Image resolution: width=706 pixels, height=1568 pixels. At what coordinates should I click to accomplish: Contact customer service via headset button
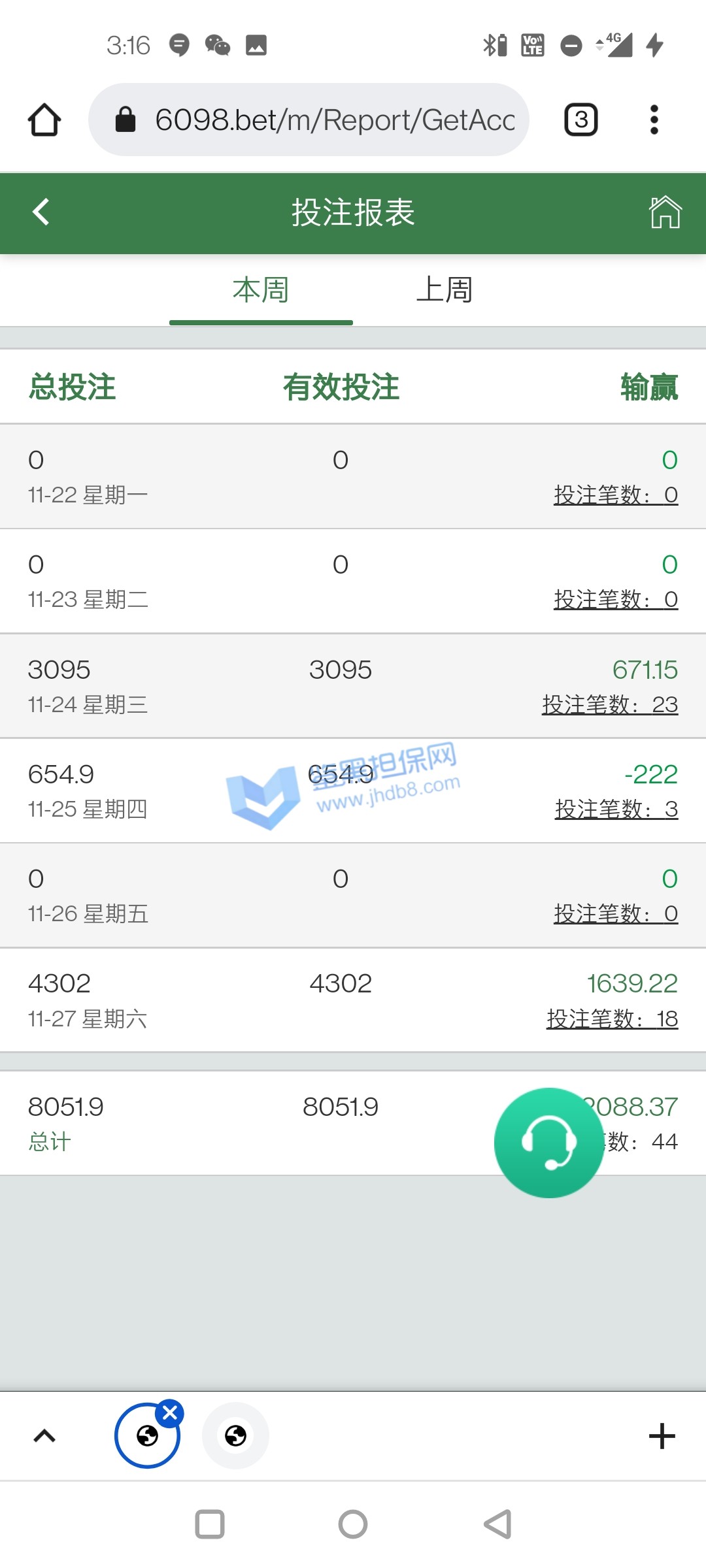tap(549, 1143)
